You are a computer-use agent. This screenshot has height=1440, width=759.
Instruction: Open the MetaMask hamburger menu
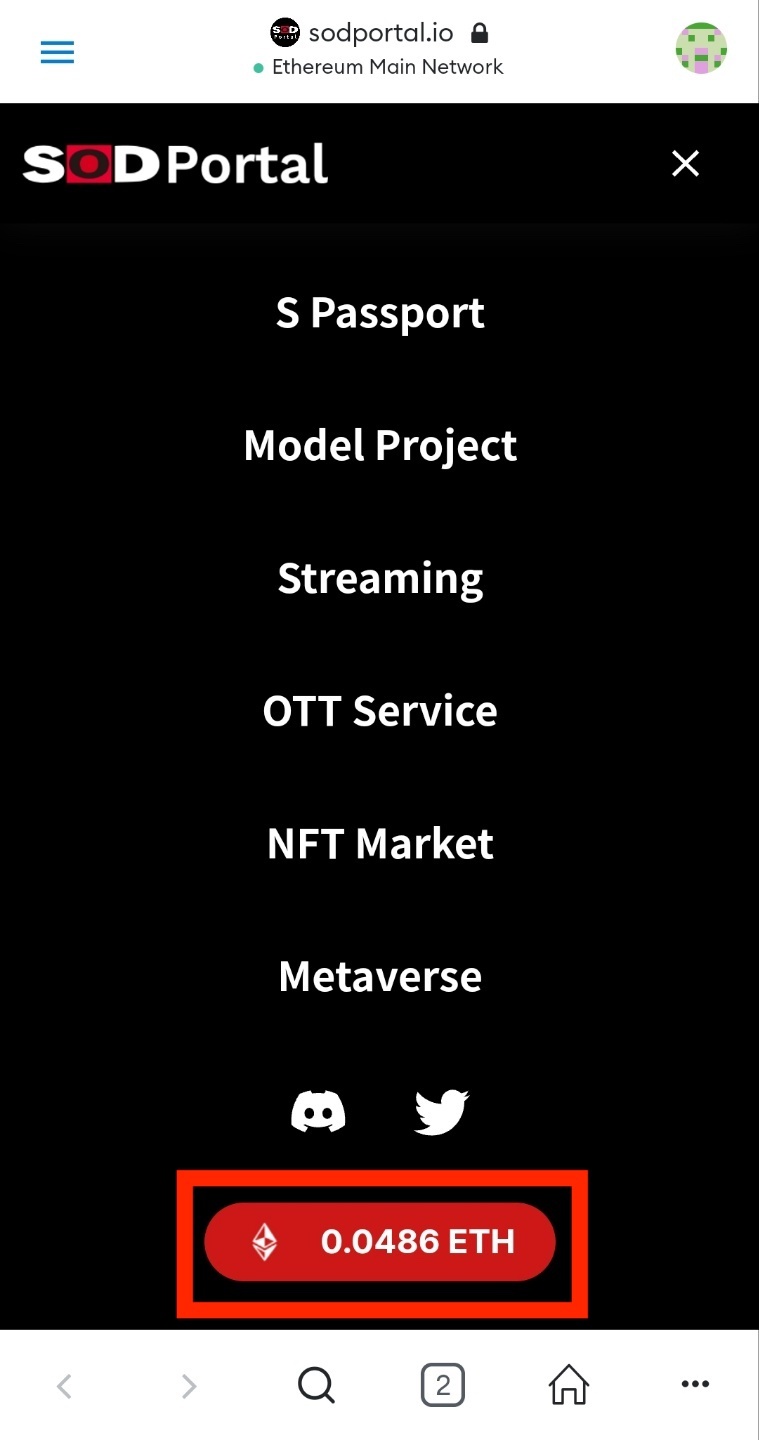(57, 52)
